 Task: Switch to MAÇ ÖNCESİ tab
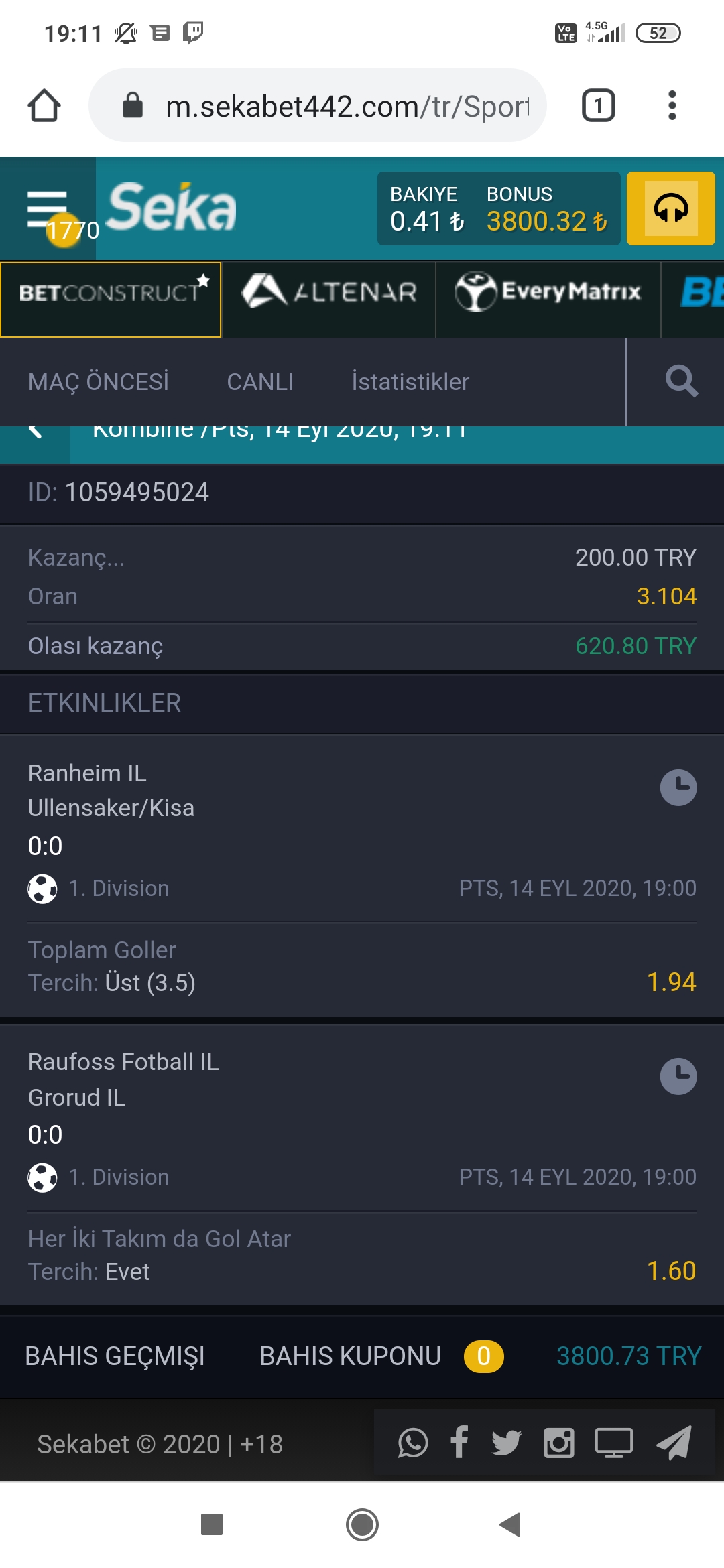coord(99,382)
